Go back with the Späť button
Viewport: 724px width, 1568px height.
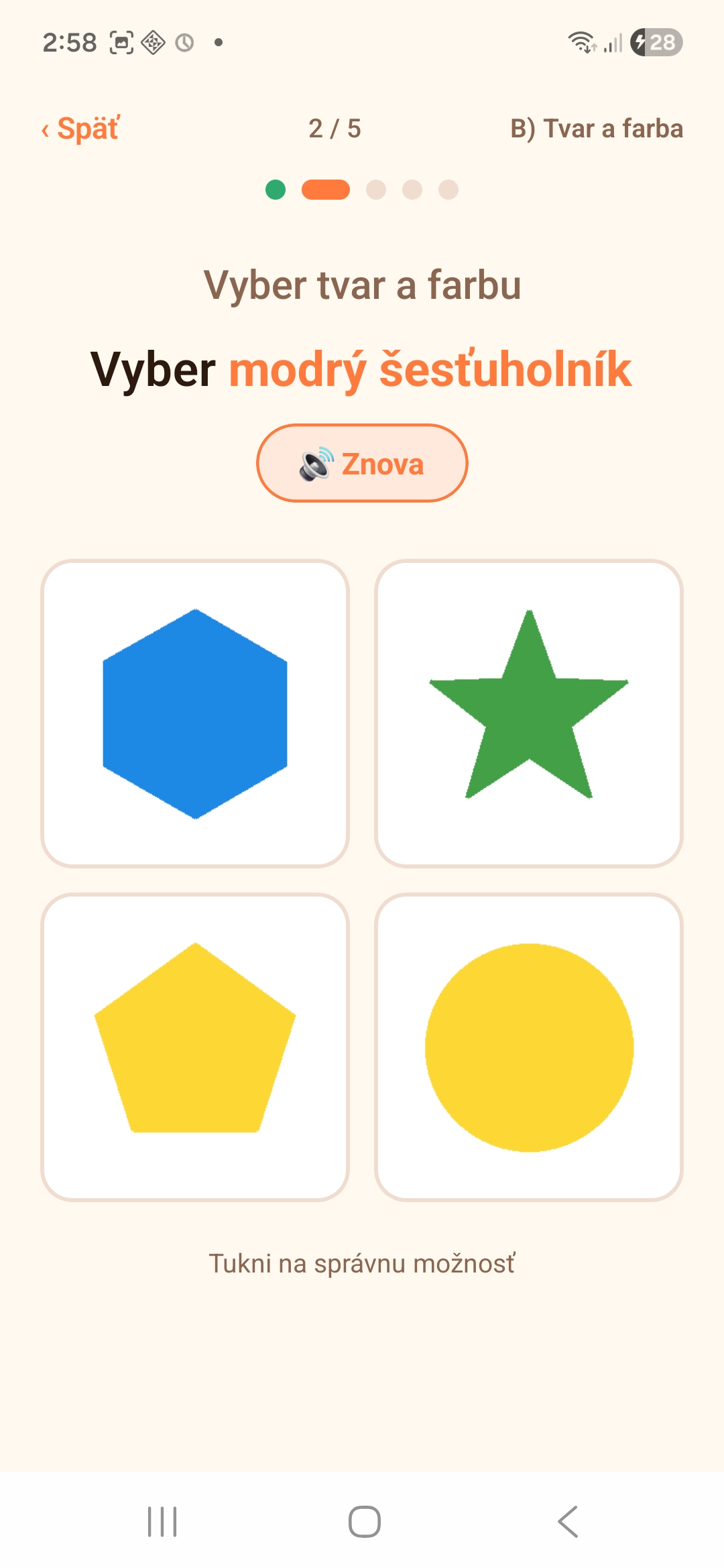80,129
